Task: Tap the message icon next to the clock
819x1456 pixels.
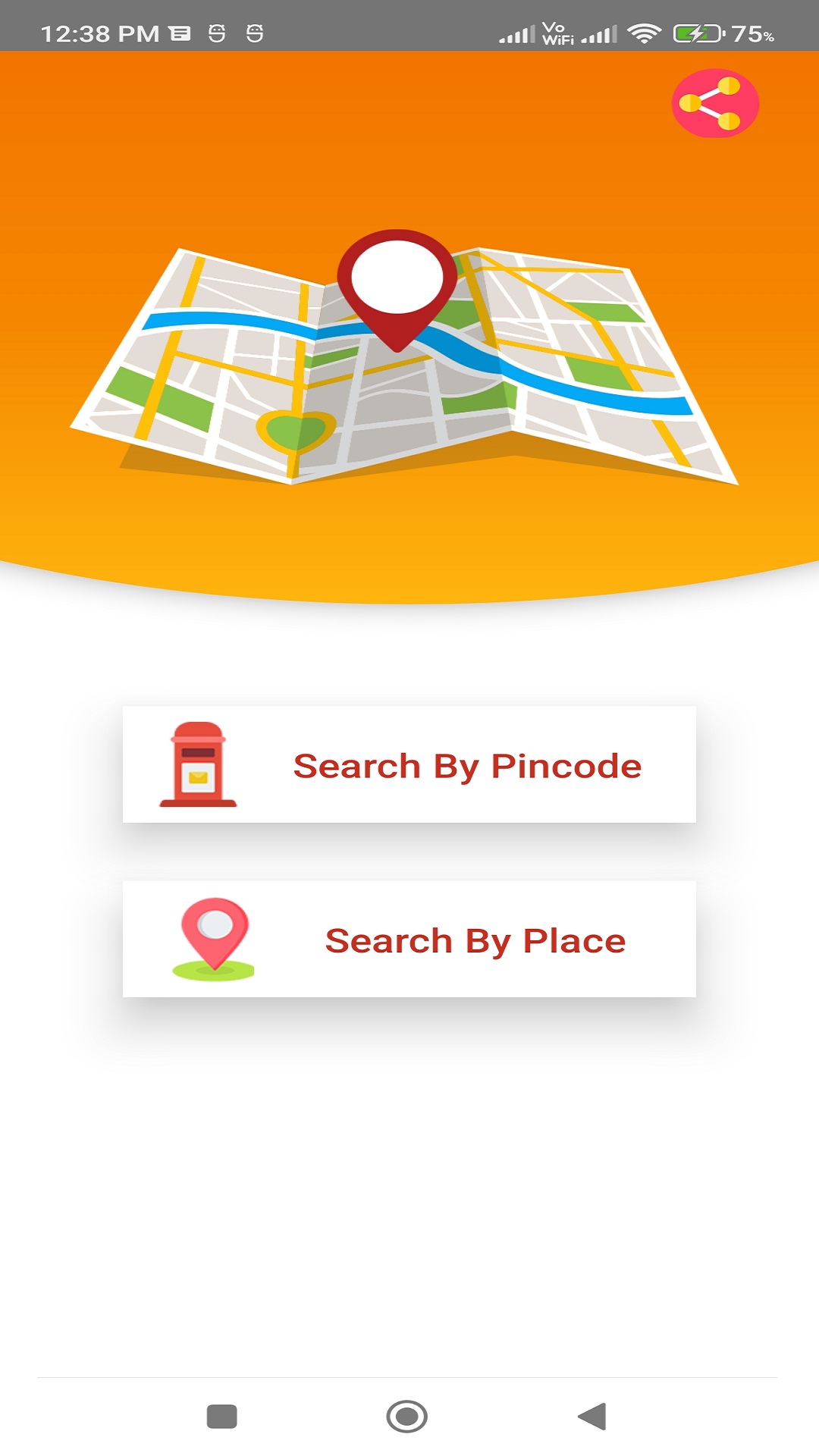Action: coord(178,32)
